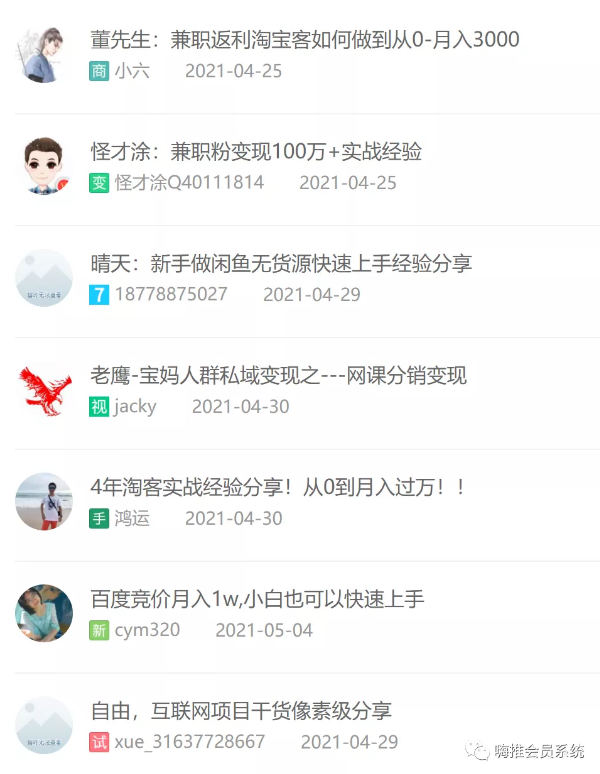Open 老鹰's 宝妈人群私域变现 post
This screenshot has height=774, width=600.
click(278, 377)
